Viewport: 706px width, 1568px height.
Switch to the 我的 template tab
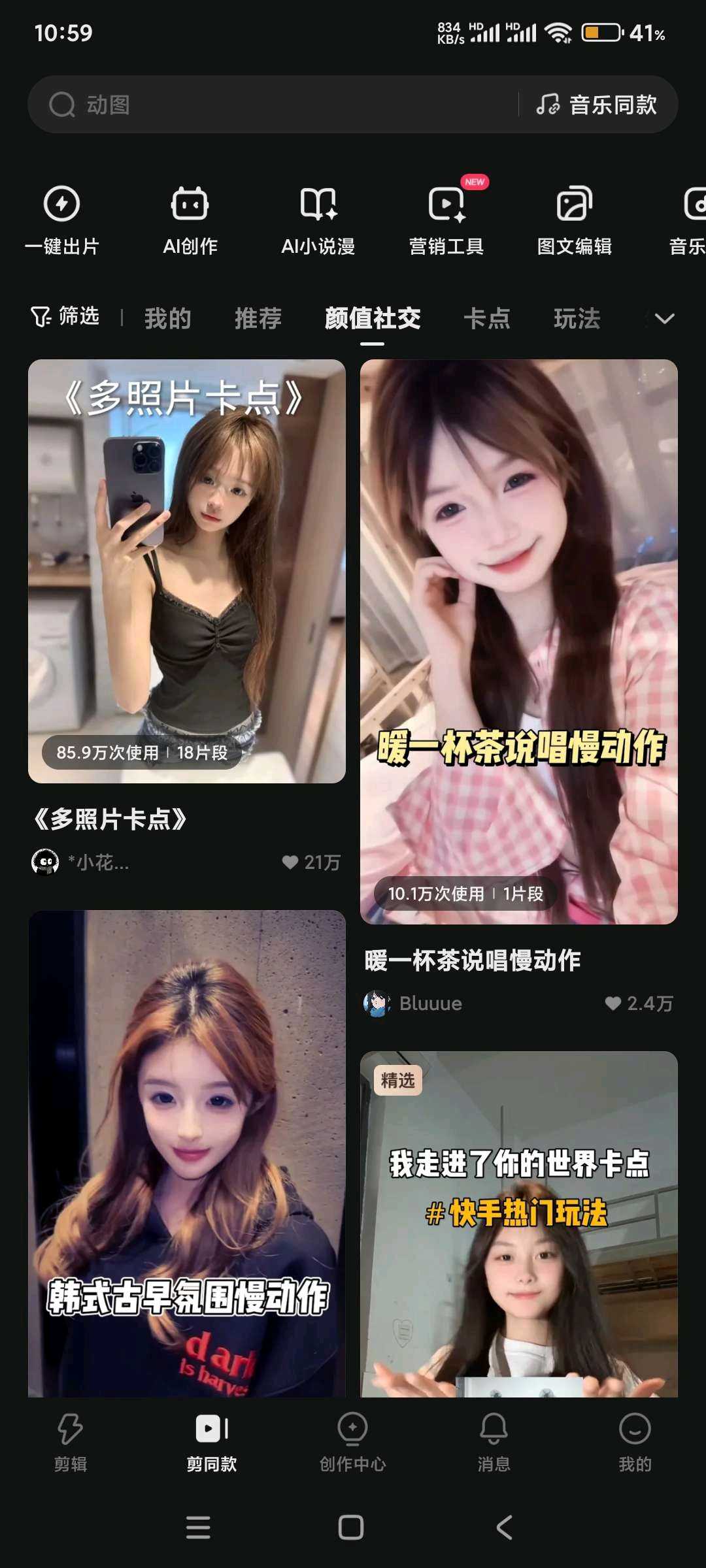click(x=167, y=319)
